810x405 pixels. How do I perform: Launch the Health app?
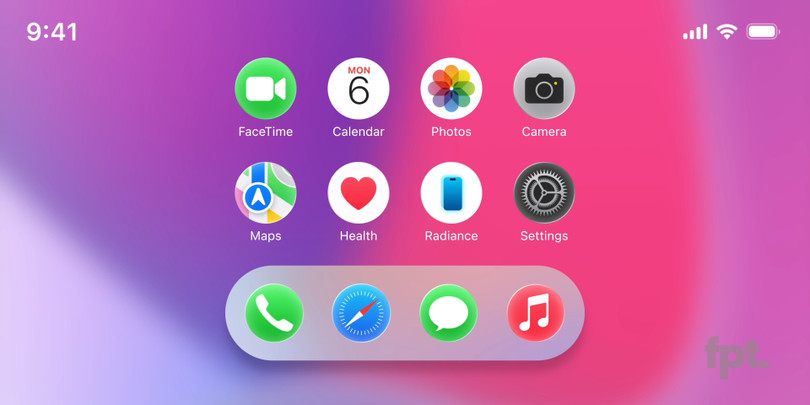coord(358,193)
